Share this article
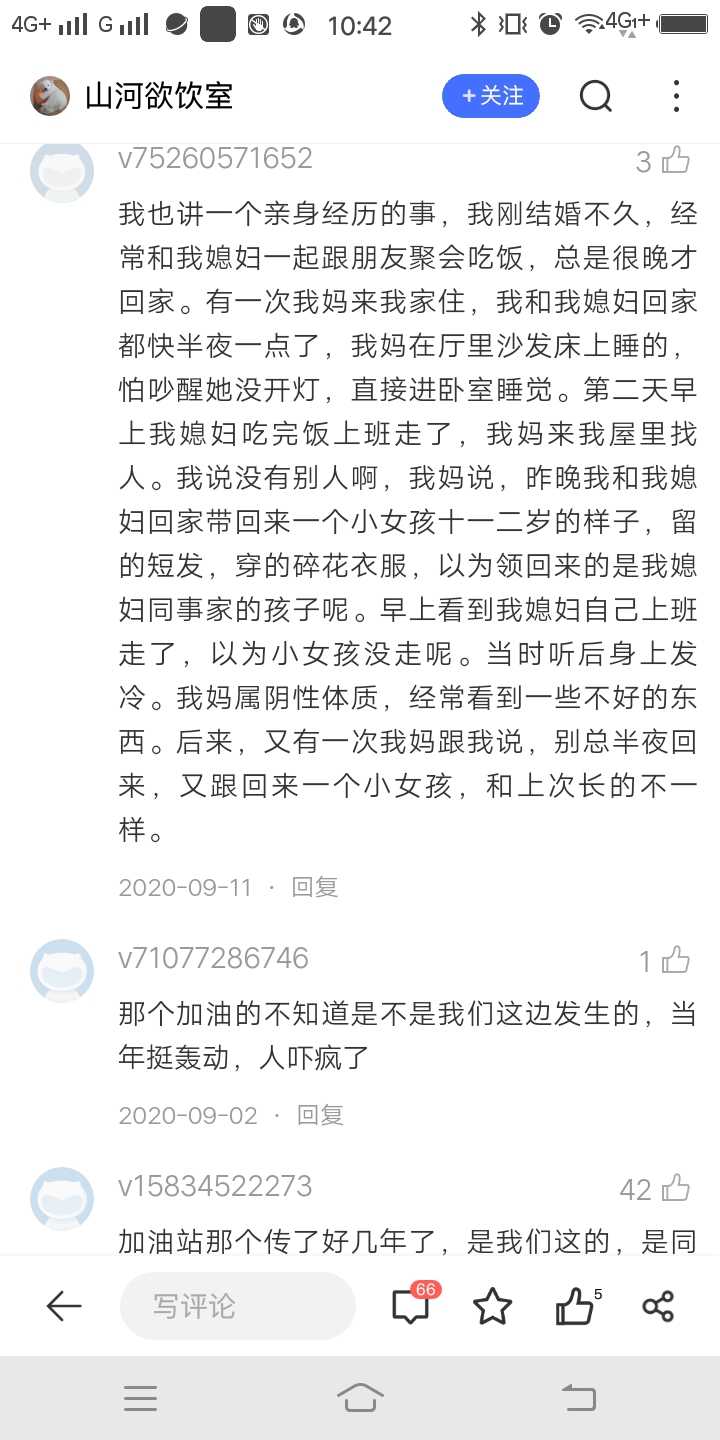The image size is (720, 1440). coord(658,1306)
